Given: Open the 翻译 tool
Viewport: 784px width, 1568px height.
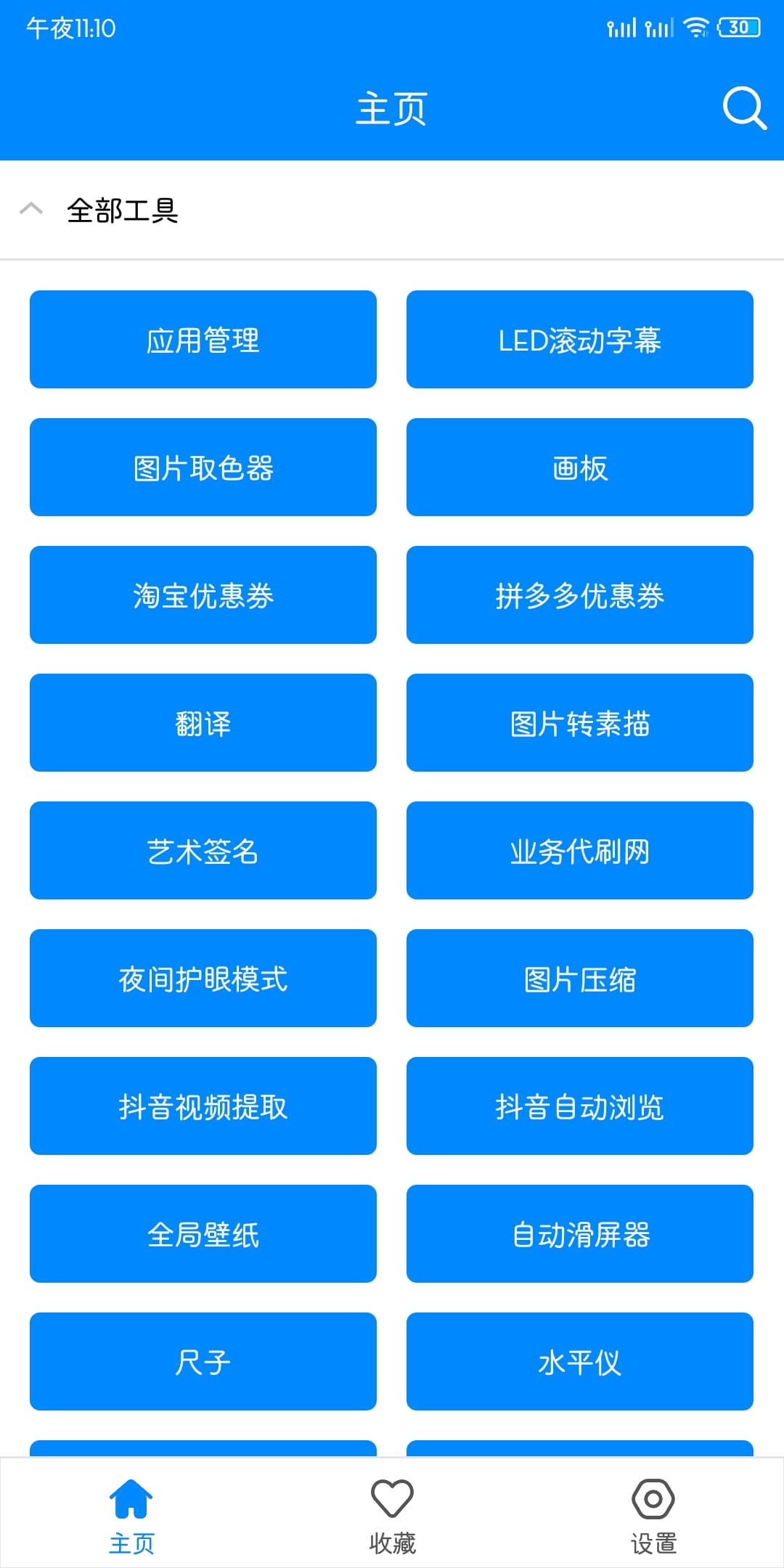Looking at the screenshot, I should point(203,723).
